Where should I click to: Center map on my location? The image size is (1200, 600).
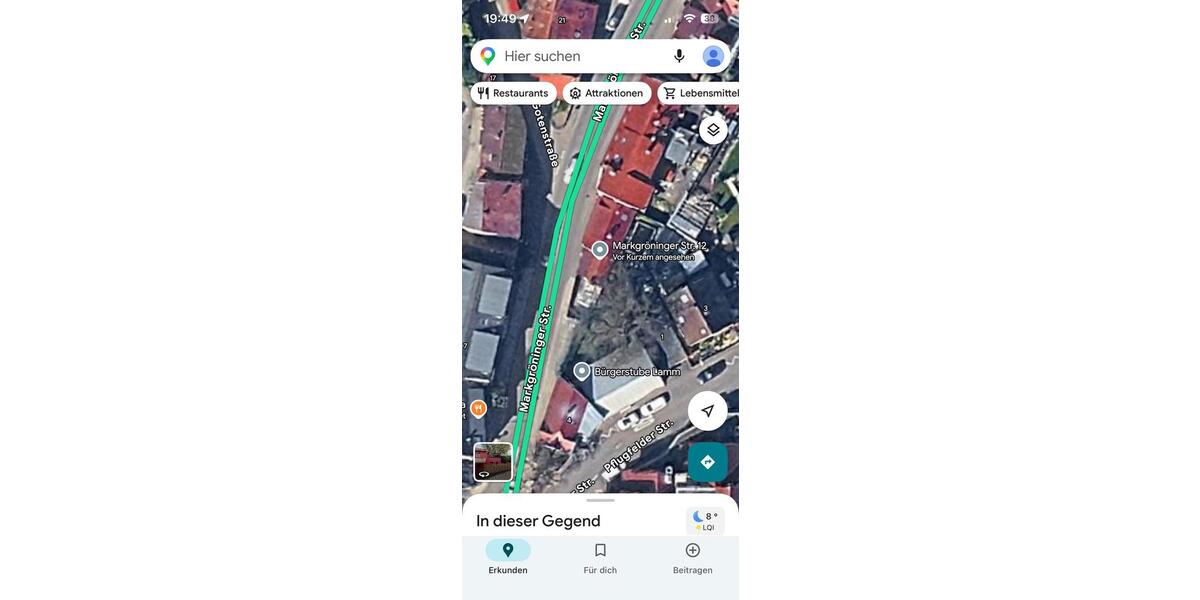[707, 411]
